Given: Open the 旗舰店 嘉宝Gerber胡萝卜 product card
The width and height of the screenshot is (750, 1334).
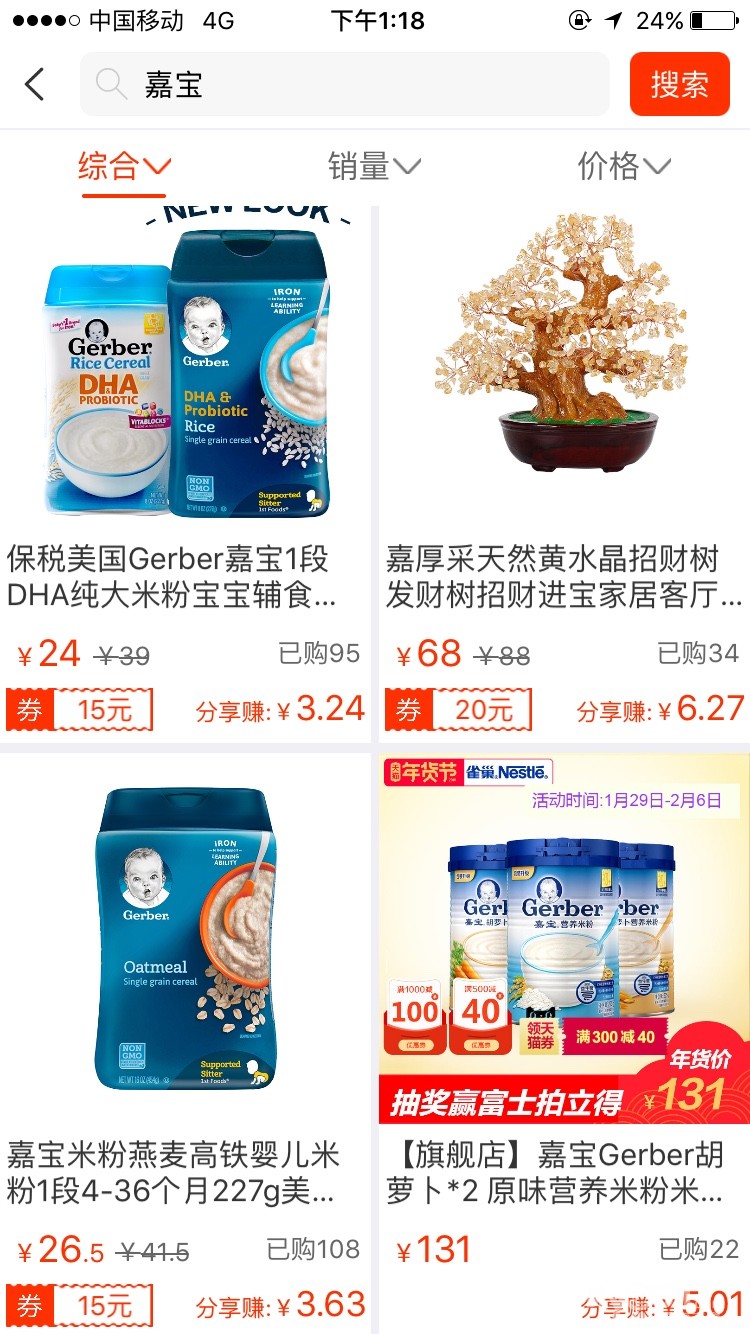Looking at the screenshot, I should click(x=563, y=950).
